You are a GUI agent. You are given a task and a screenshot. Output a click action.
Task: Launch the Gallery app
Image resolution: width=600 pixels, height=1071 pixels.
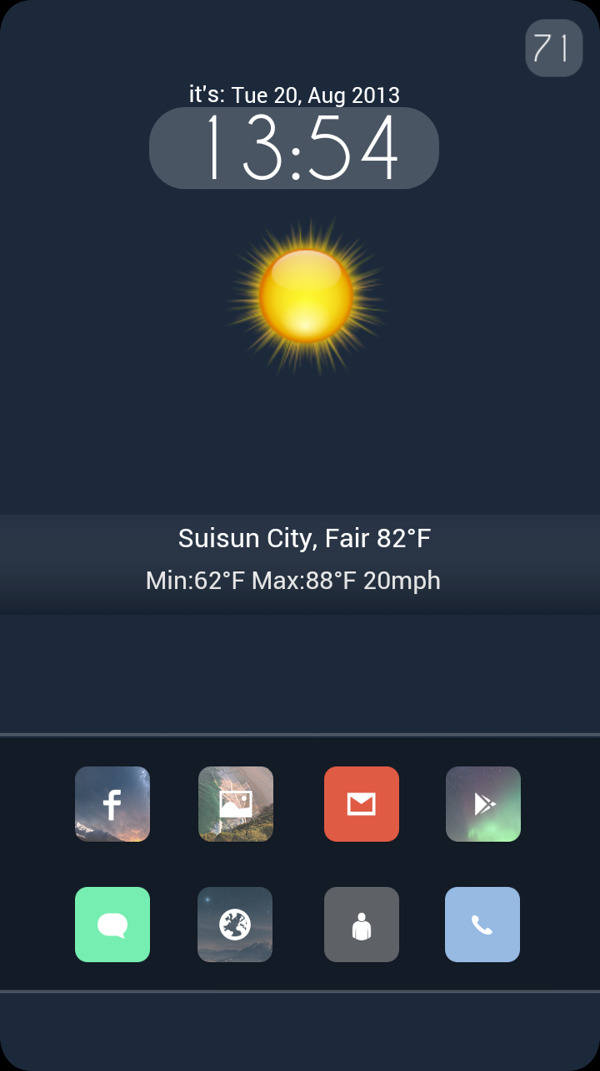235,804
